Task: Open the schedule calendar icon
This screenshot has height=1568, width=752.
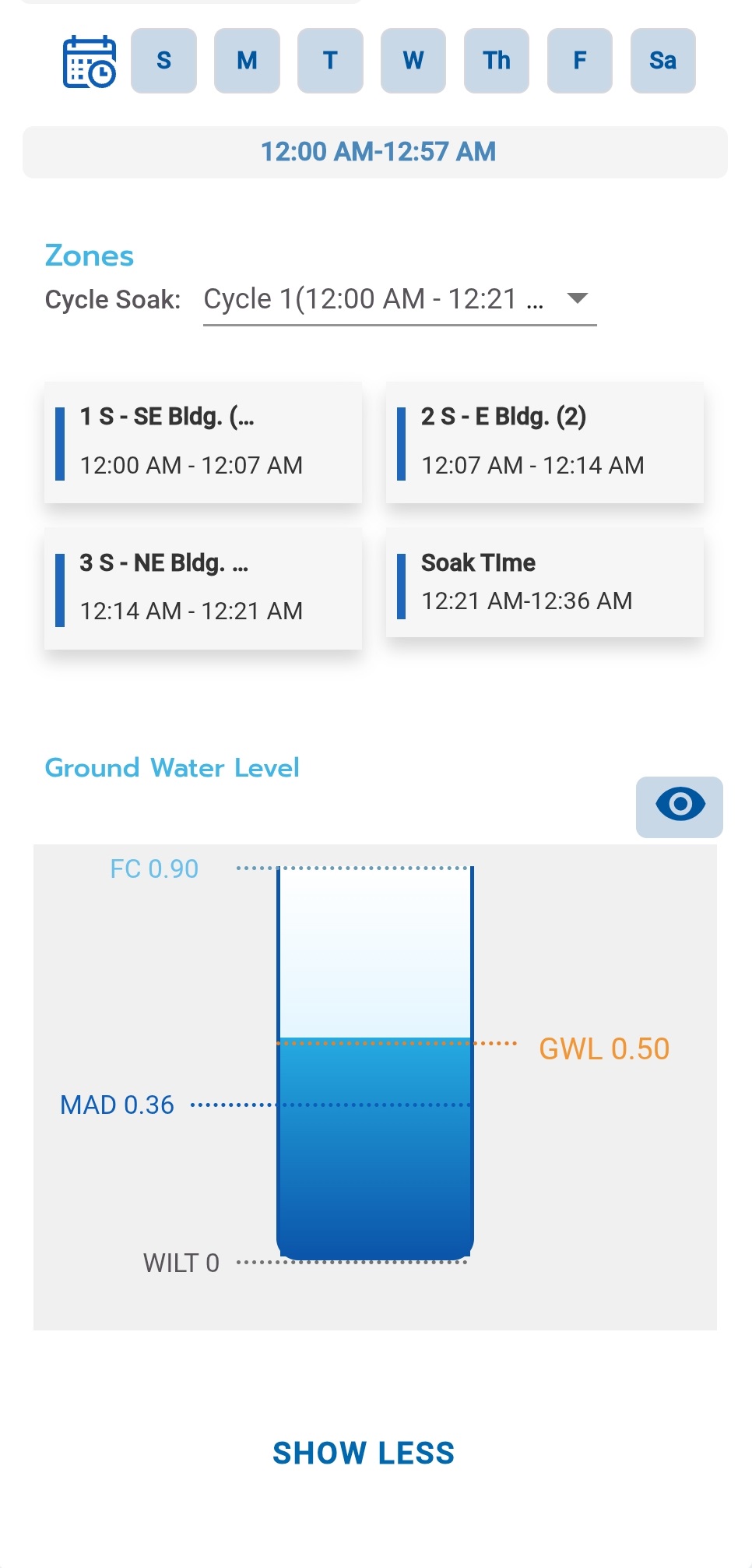Action: pos(90,62)
